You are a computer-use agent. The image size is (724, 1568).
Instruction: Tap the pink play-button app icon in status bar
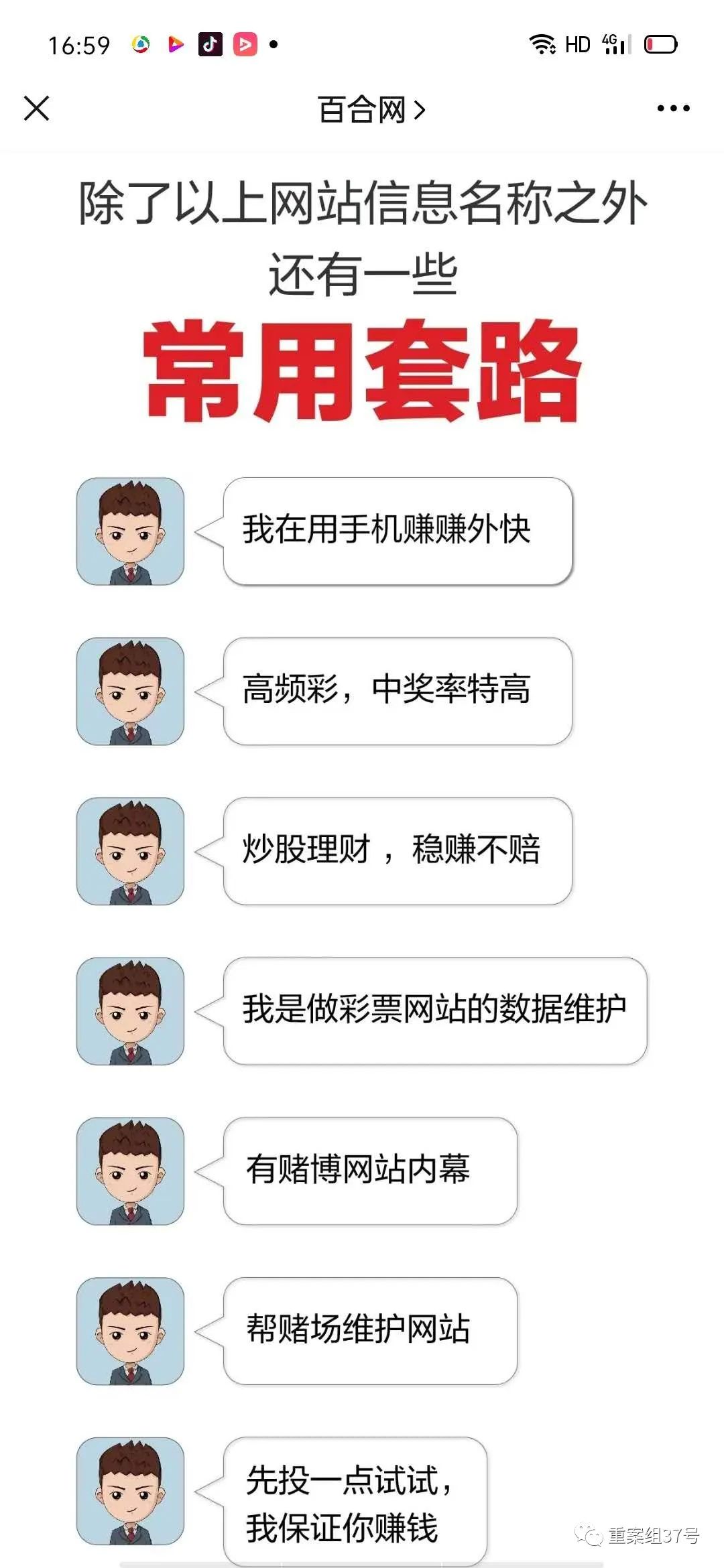click(x=247, y=44)
